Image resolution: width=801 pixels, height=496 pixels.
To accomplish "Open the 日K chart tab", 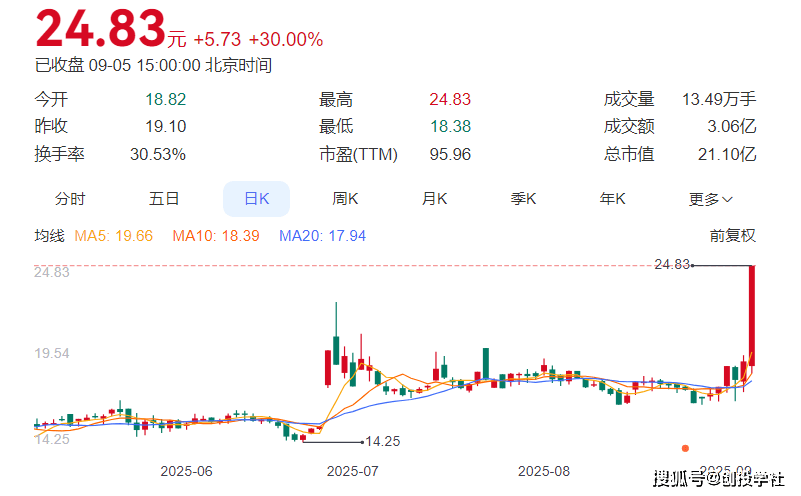I will coord(256,199).
